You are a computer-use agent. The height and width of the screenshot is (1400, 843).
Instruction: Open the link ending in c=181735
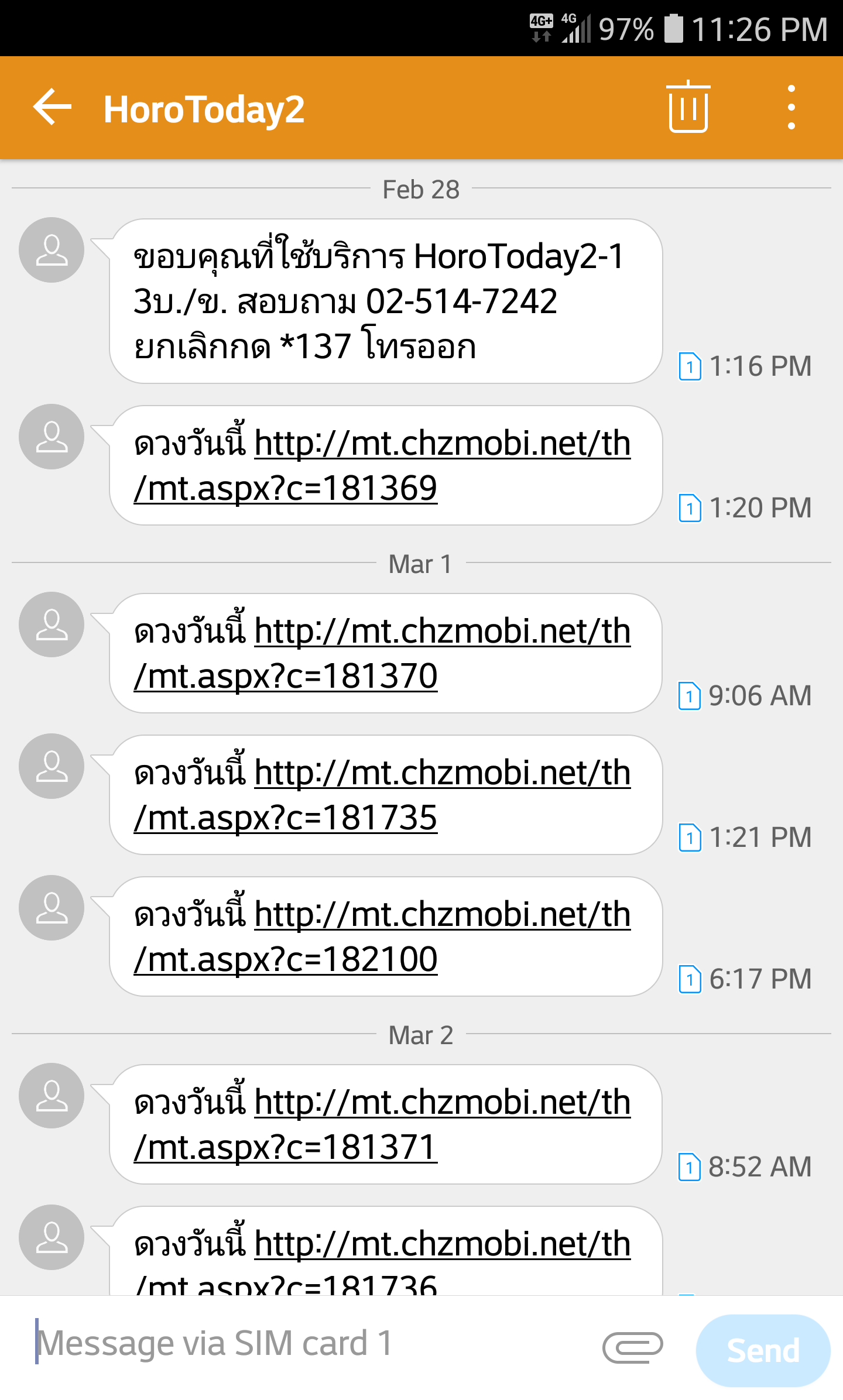[382, 795]
